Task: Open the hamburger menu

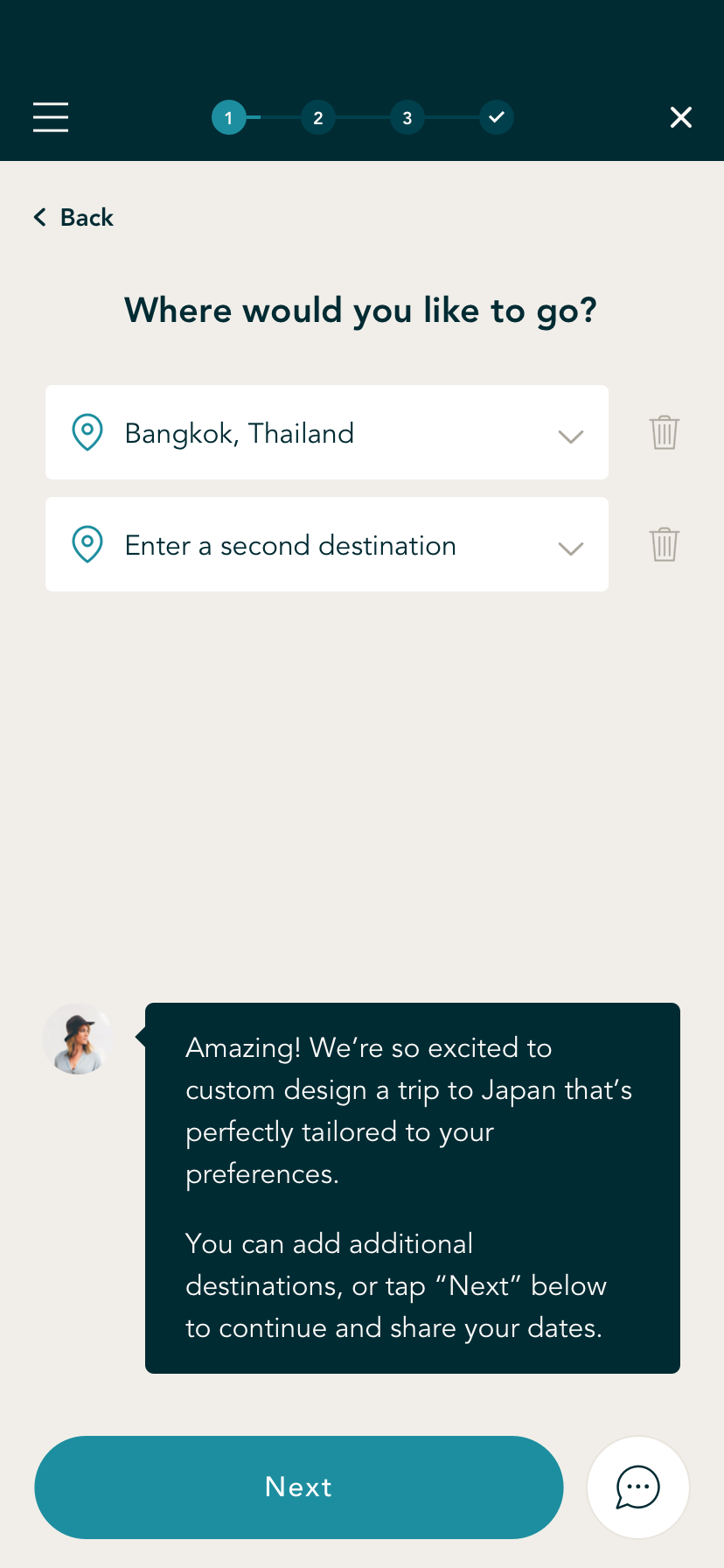Action: click(51, 117)
